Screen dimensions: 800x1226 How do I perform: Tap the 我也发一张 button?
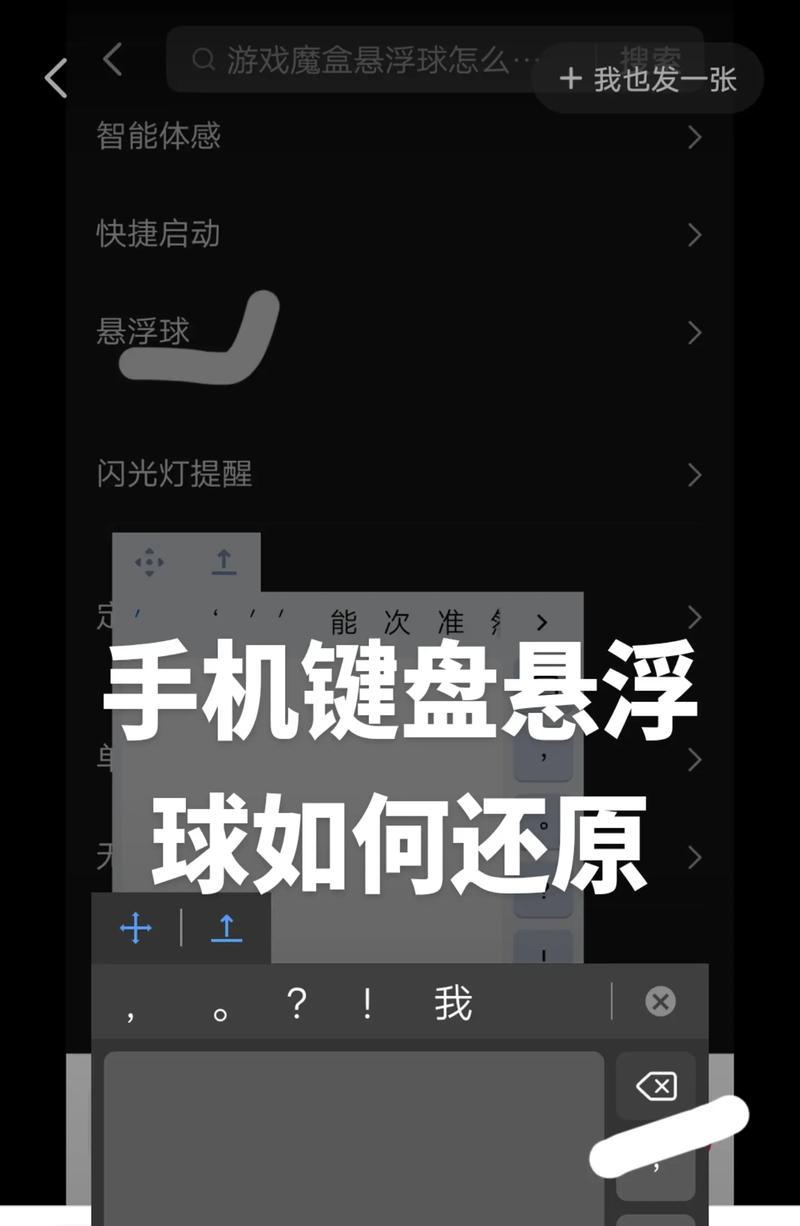click(x=648, y=79)
